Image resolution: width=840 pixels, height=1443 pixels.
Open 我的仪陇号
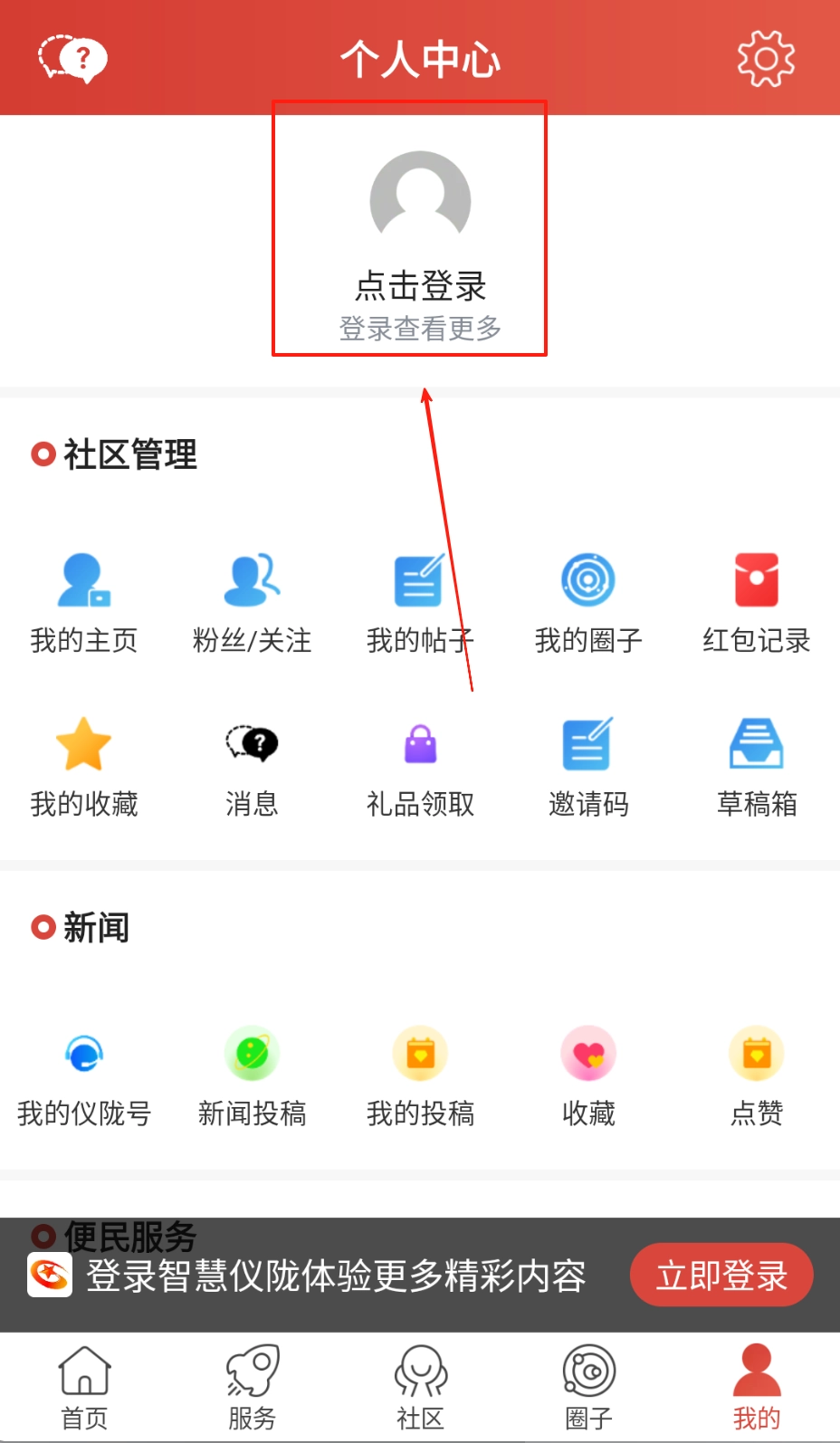83,1075
